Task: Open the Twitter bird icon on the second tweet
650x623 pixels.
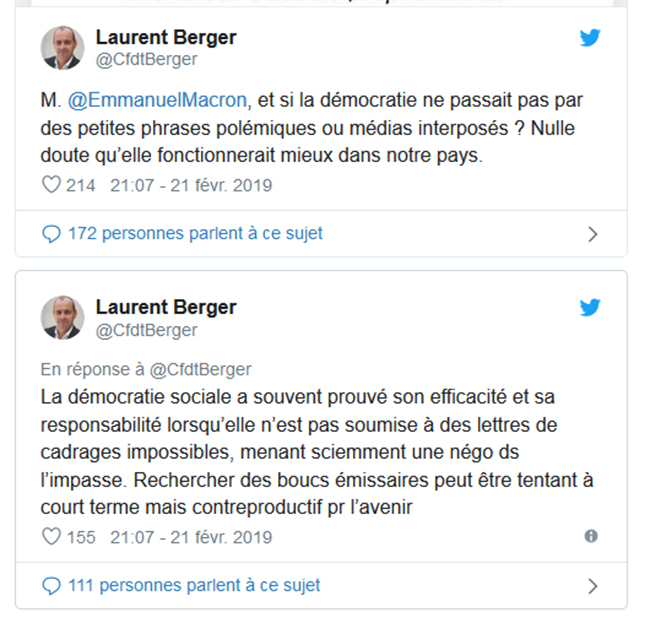Action: click(x=591, y=307)
